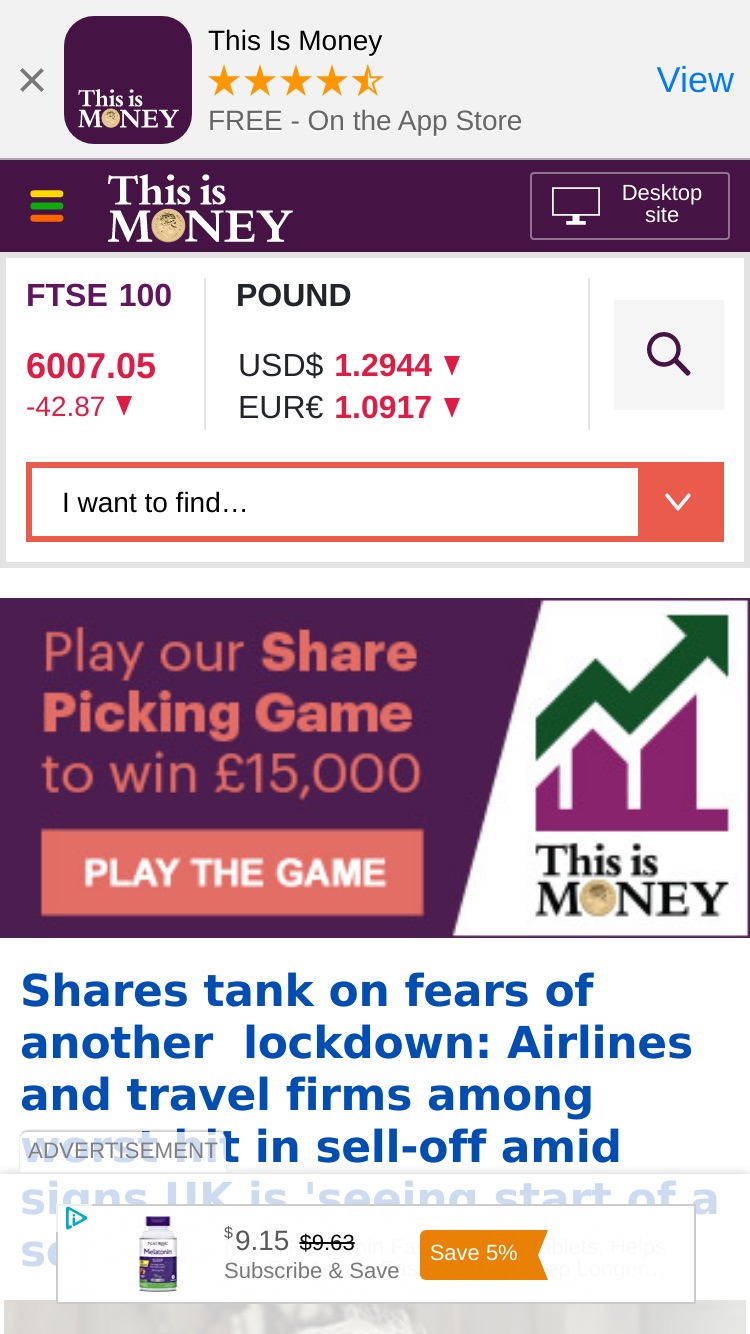The width and height of the screenshot is (750, 1334).
Task: Switch to the Desktop site
Action: (630, 206)
